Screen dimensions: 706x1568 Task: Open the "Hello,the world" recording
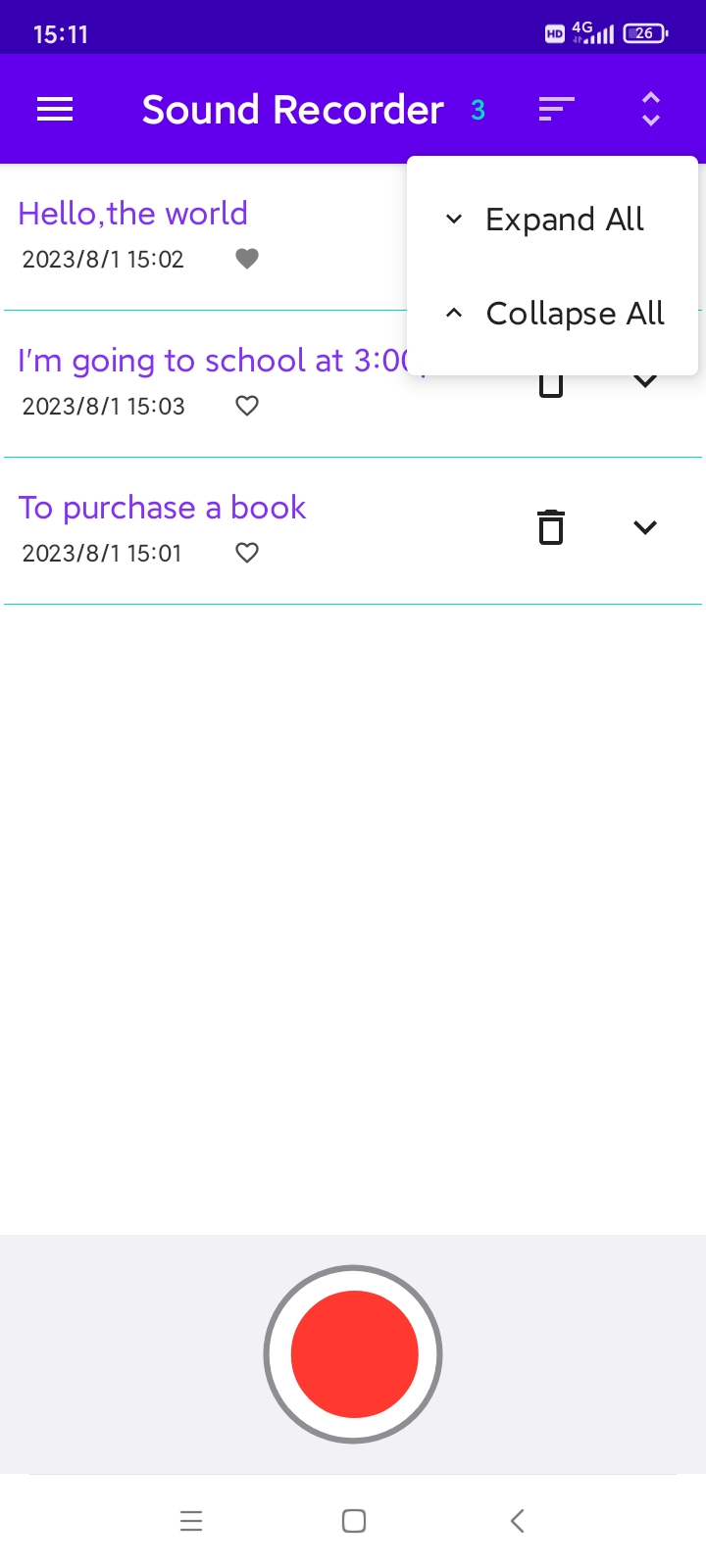133,214
